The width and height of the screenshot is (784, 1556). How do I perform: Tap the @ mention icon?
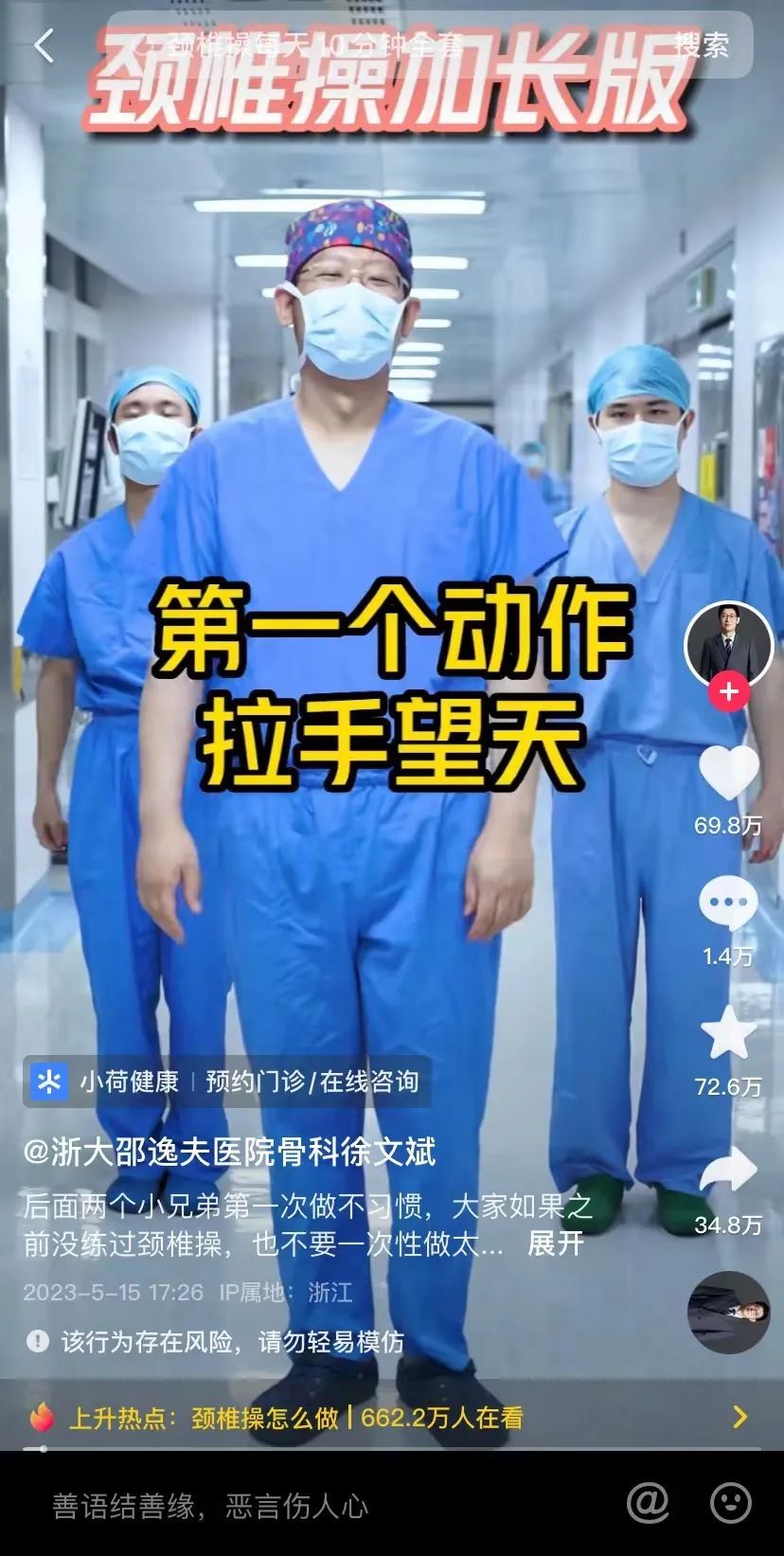648,1502
